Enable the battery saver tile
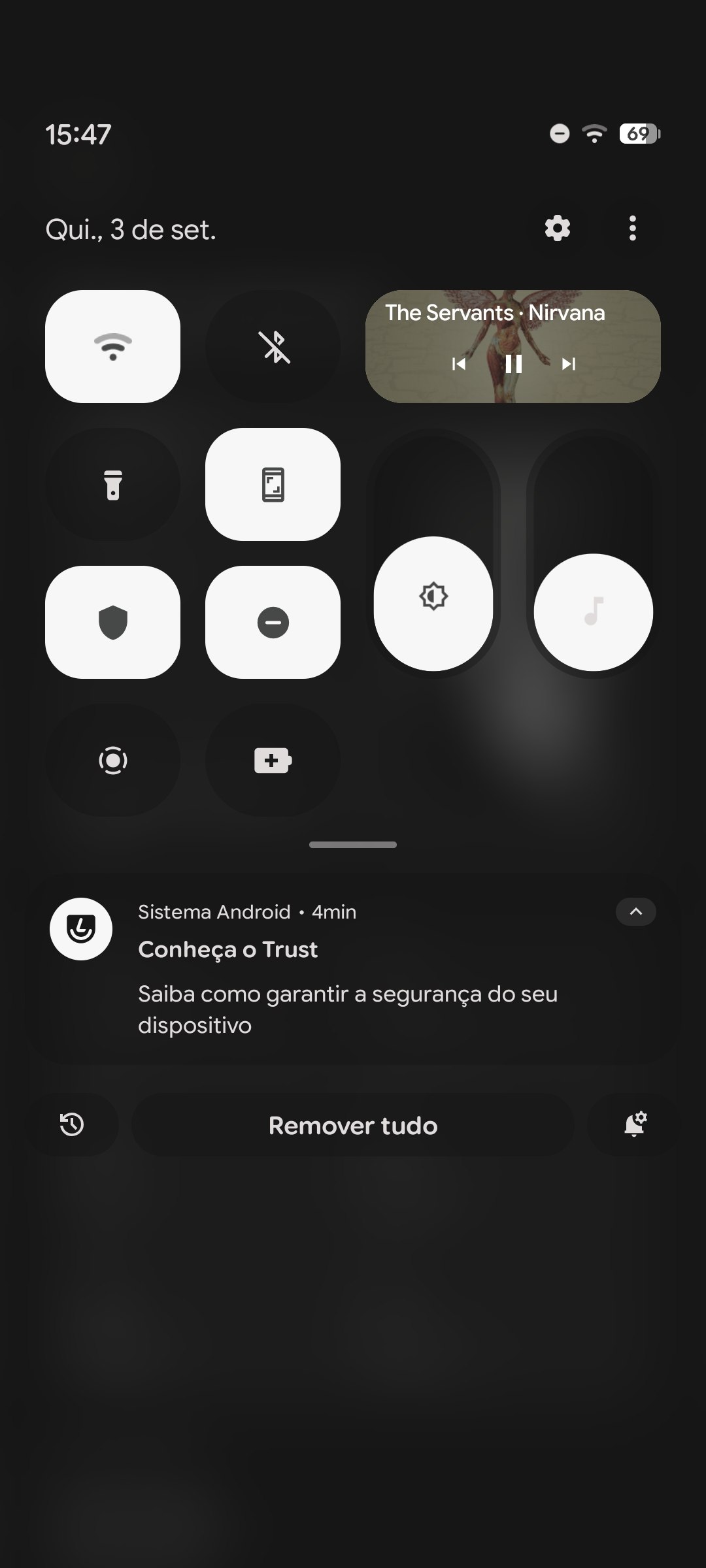The height and width of the screenshot is (1568, 706). [x=273, y=760]
